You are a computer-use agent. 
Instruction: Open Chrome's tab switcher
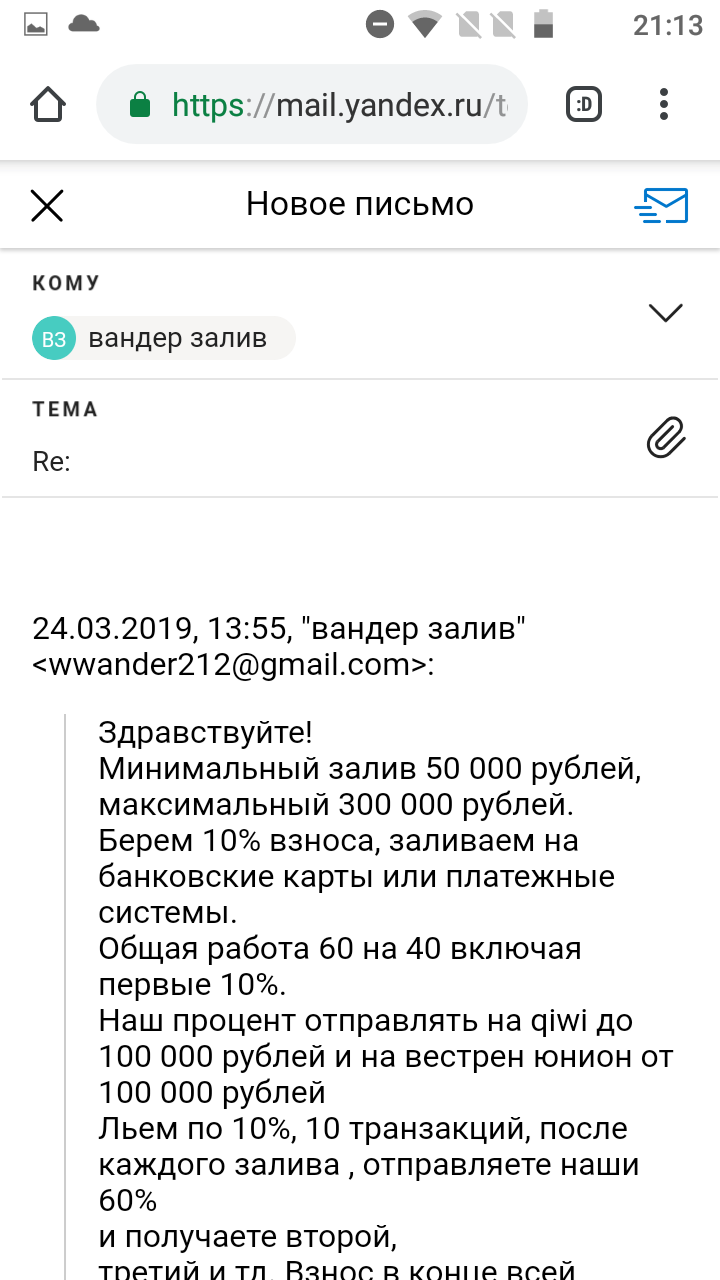(x=583, y=103)
